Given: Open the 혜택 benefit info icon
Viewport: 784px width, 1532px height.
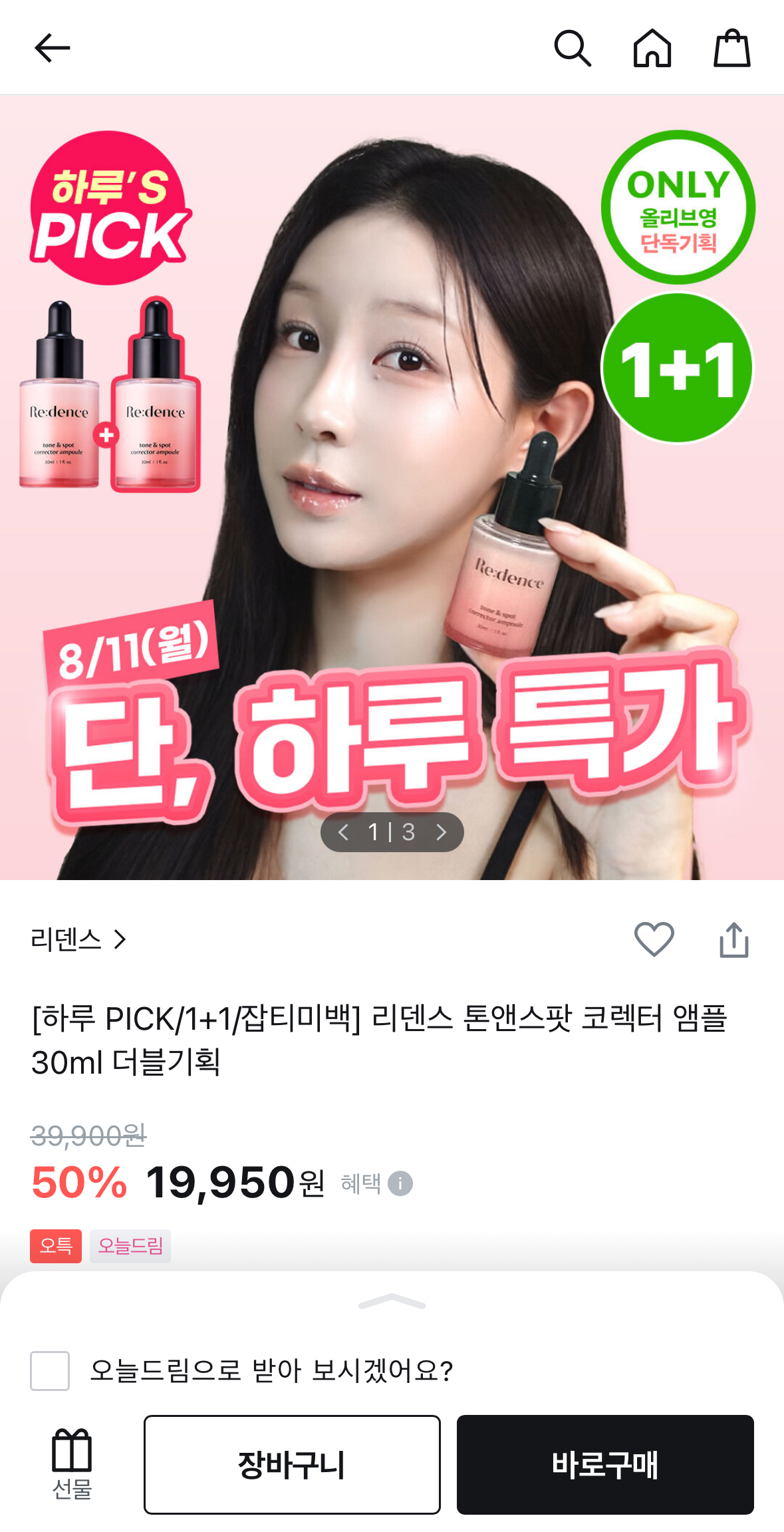Looking at the screenshot, I should [400, 1183].
